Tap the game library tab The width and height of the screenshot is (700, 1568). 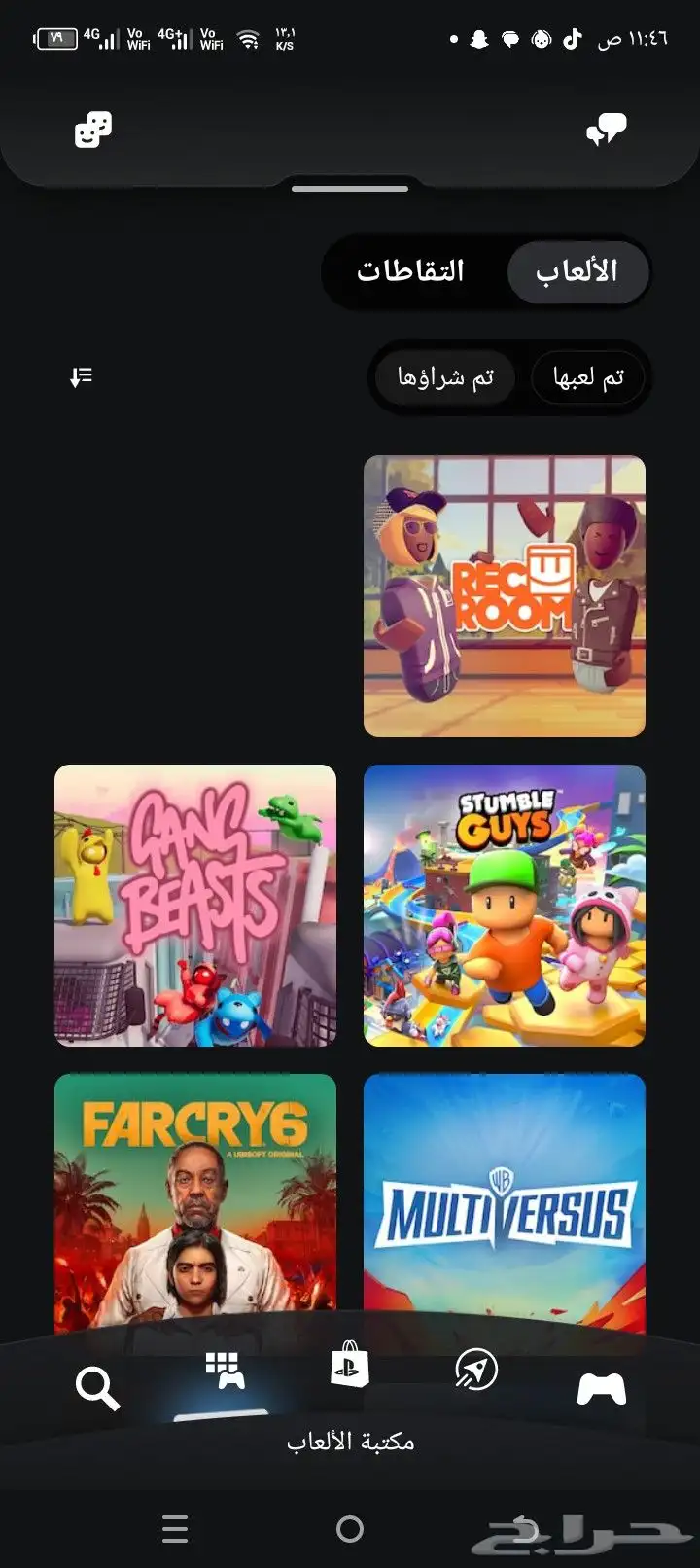click(x=224, y=1371)
